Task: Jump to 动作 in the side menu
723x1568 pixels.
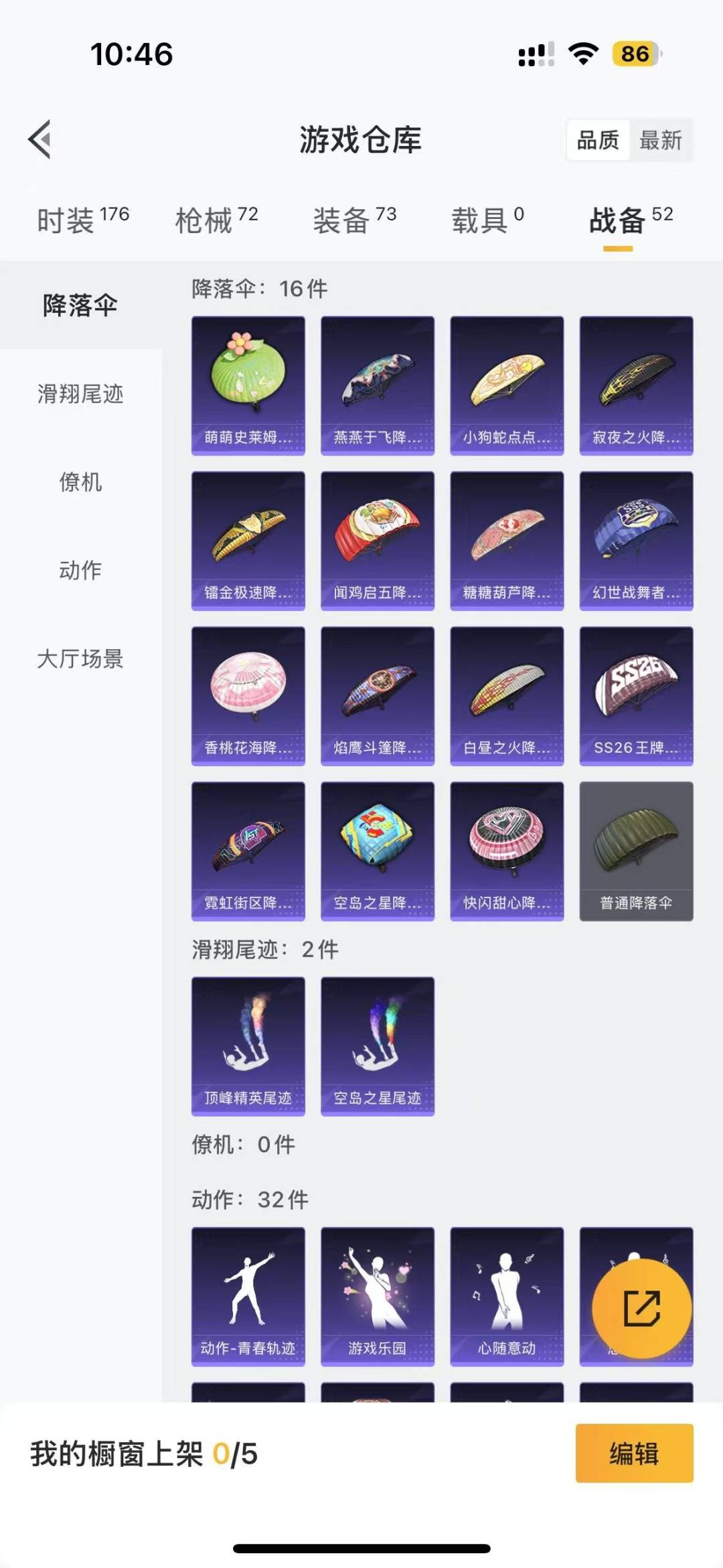Action: click(80, 570)
